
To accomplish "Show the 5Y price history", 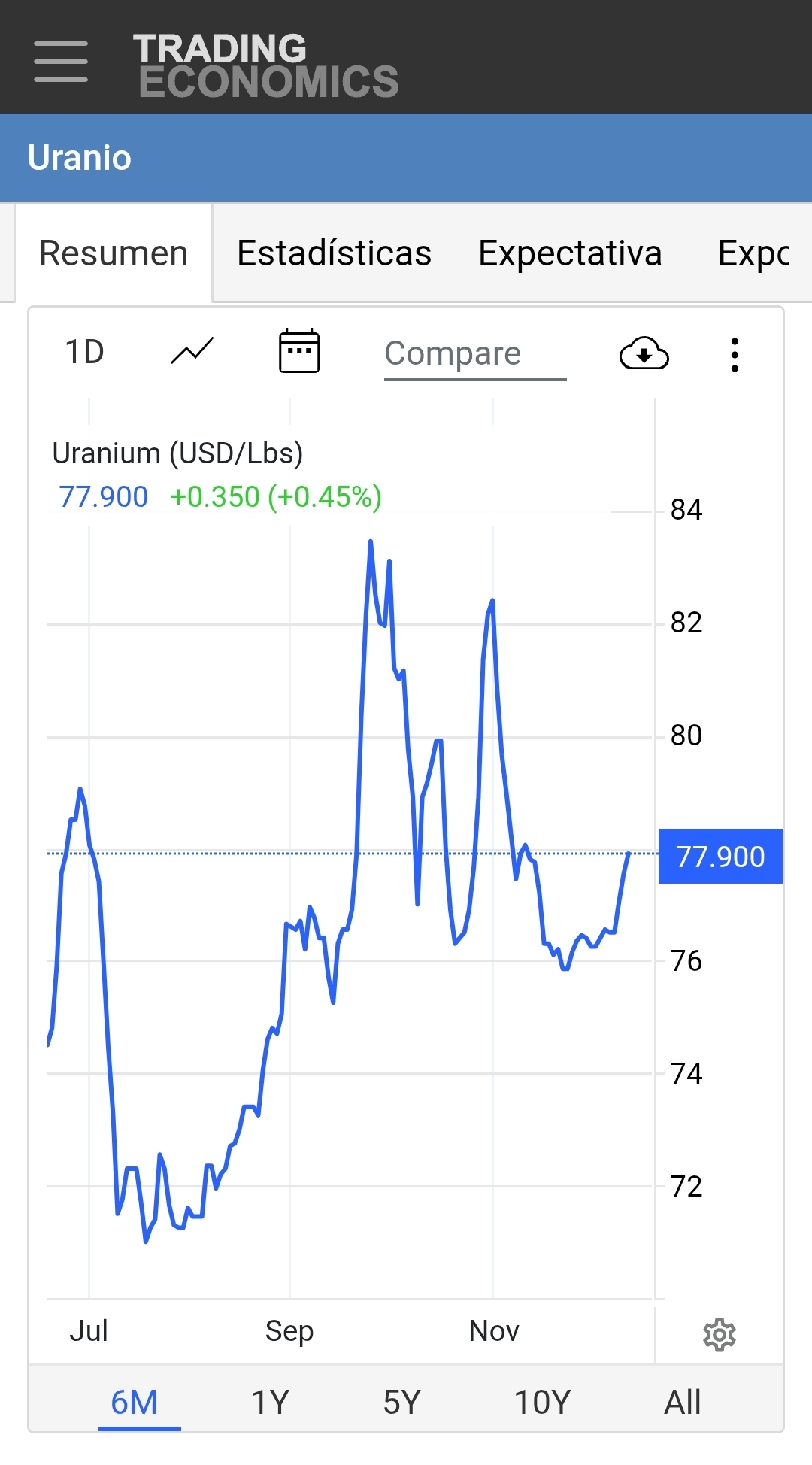I will pyautogui.click(x=401, y=1403).
